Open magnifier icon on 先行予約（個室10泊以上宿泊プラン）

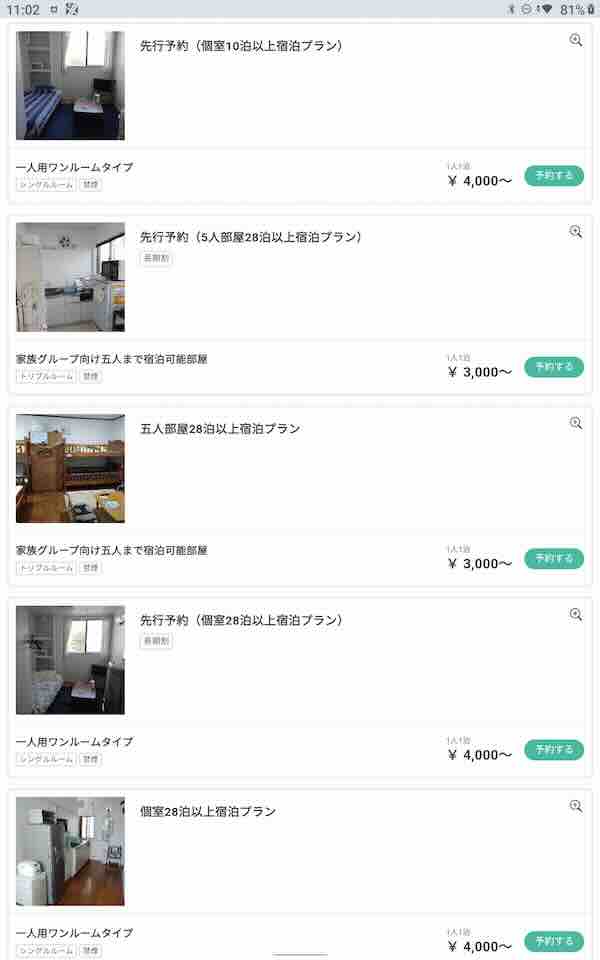click(x=576, y=41)
